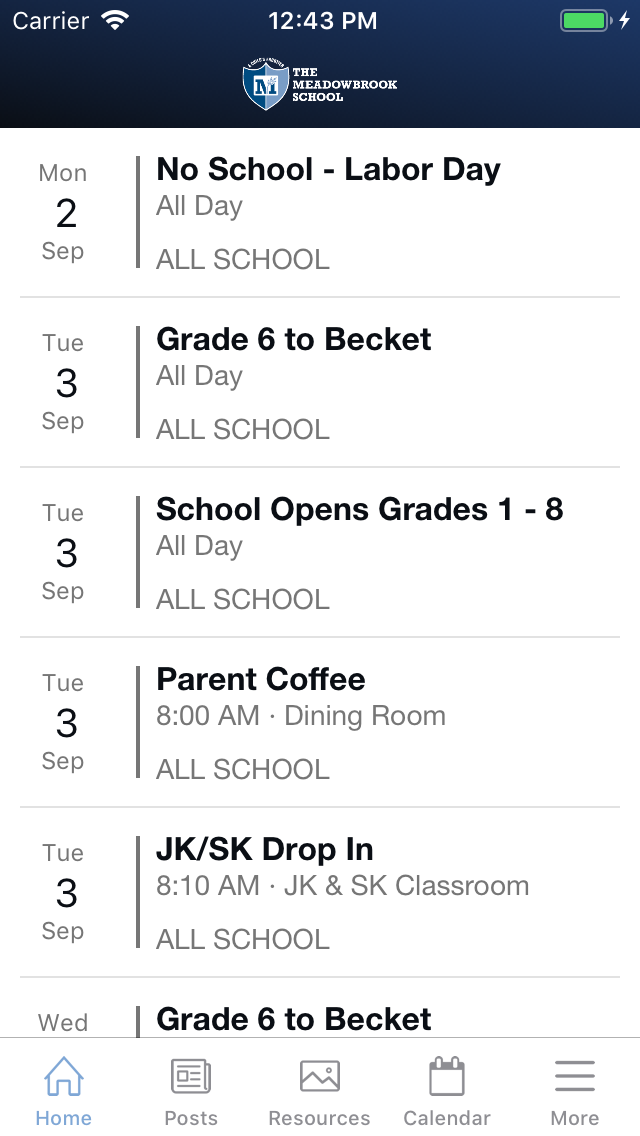View School Opens Grades 1 - 8 event
The width and height of the screenshot is (640, 1136).
tap(320, 552)
